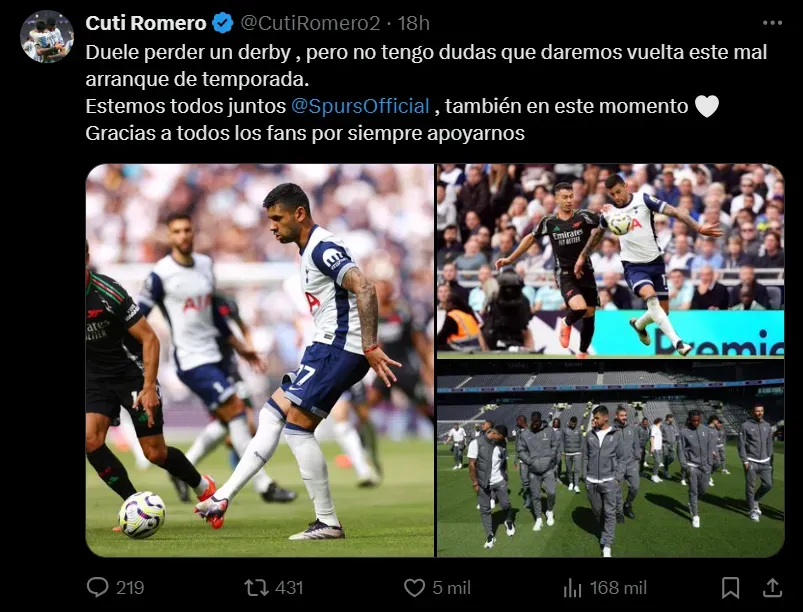This screenshot has width=803, height=612.
Task: Retweet the post with 431 reposts
Action: coord(258,587)
